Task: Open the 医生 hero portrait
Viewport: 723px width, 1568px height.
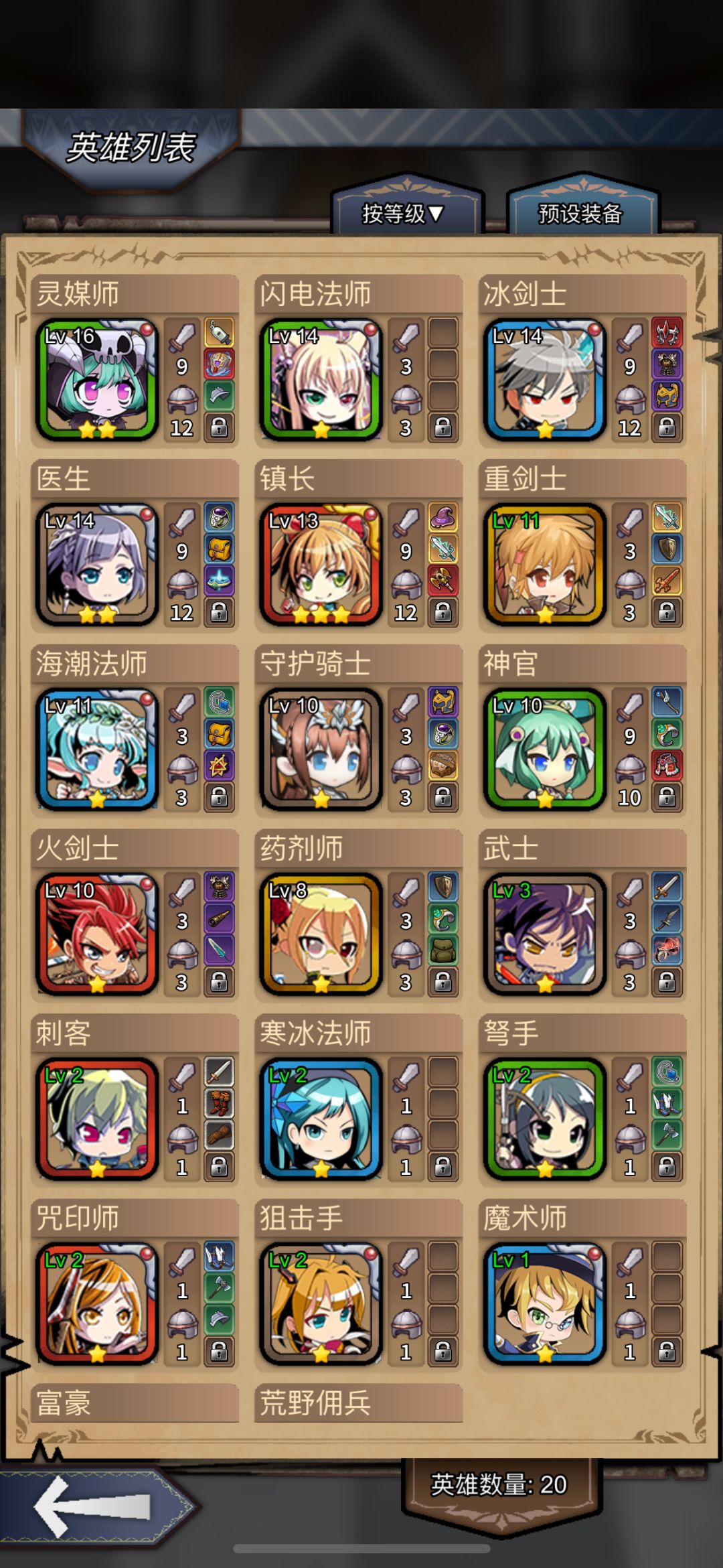Action: click(x=97, y=564)
